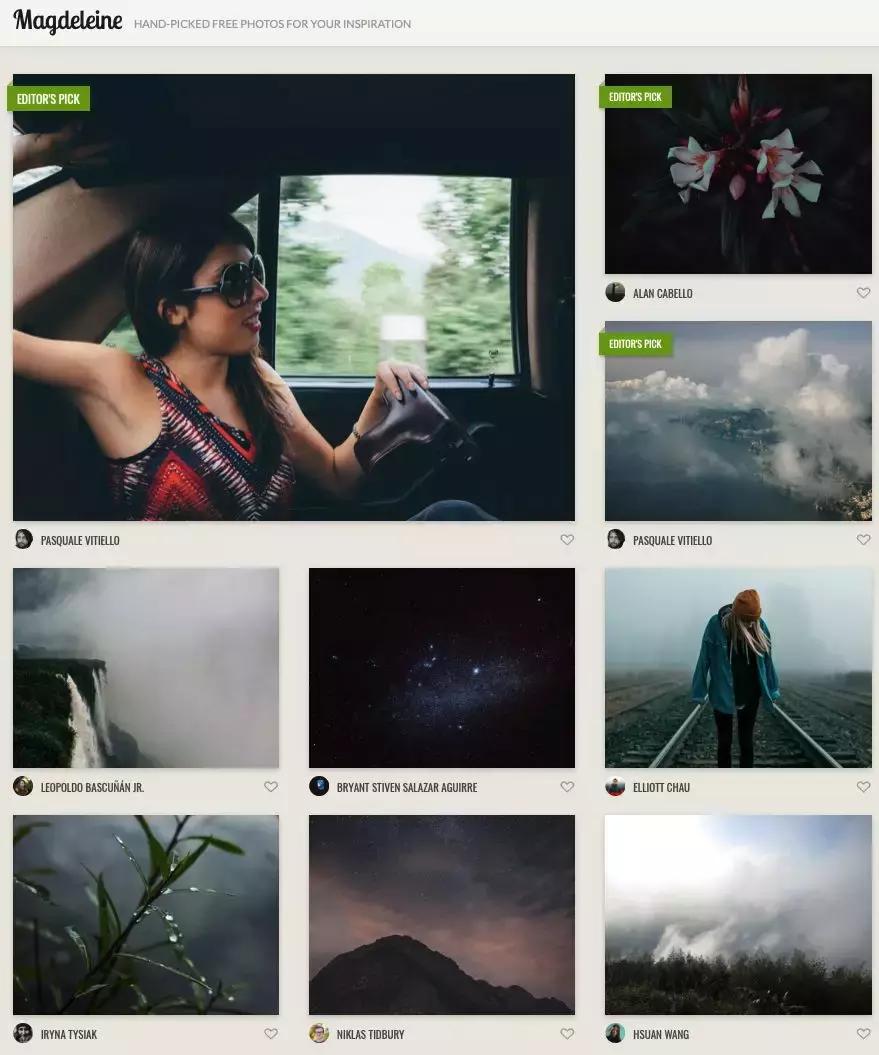The width and height of the screenshot is (879, 1055).
Task: Like Alan Cabello's flower photo
Action: point(863,293)
